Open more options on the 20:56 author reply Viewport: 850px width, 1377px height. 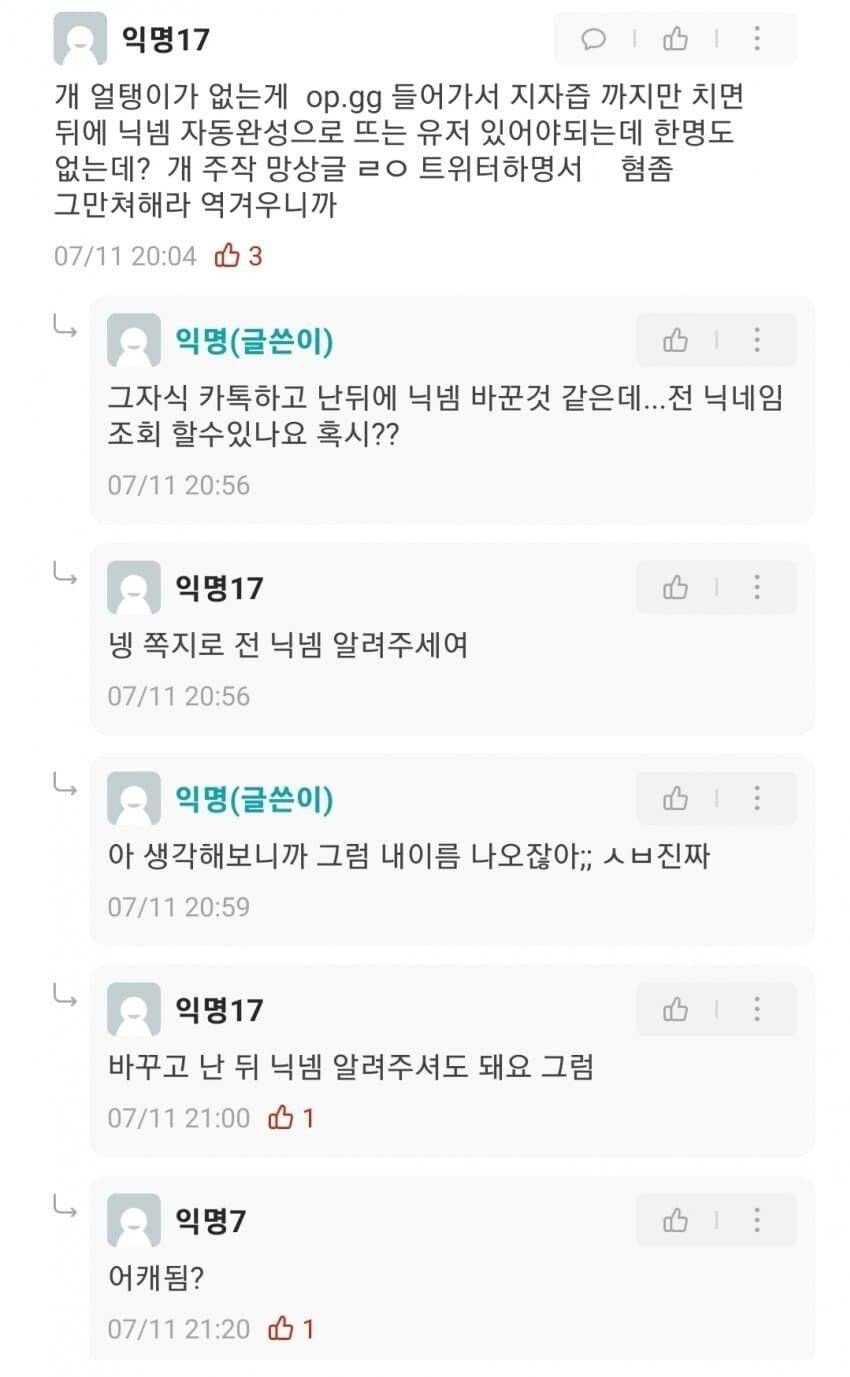[x=757, y=340]
